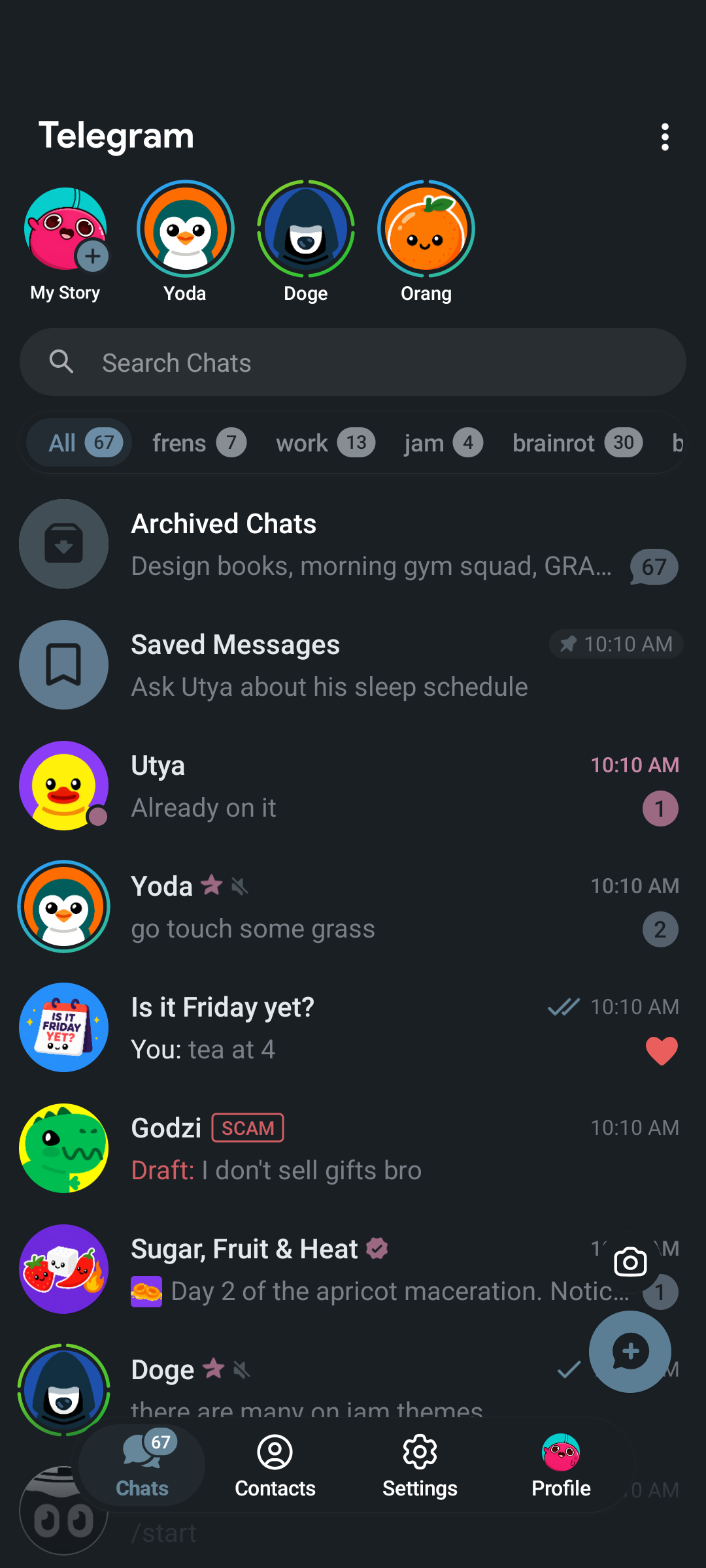Open the Sugar, Fruit & Heat channel
The image size is (706, 1568).
[353, 1269]
